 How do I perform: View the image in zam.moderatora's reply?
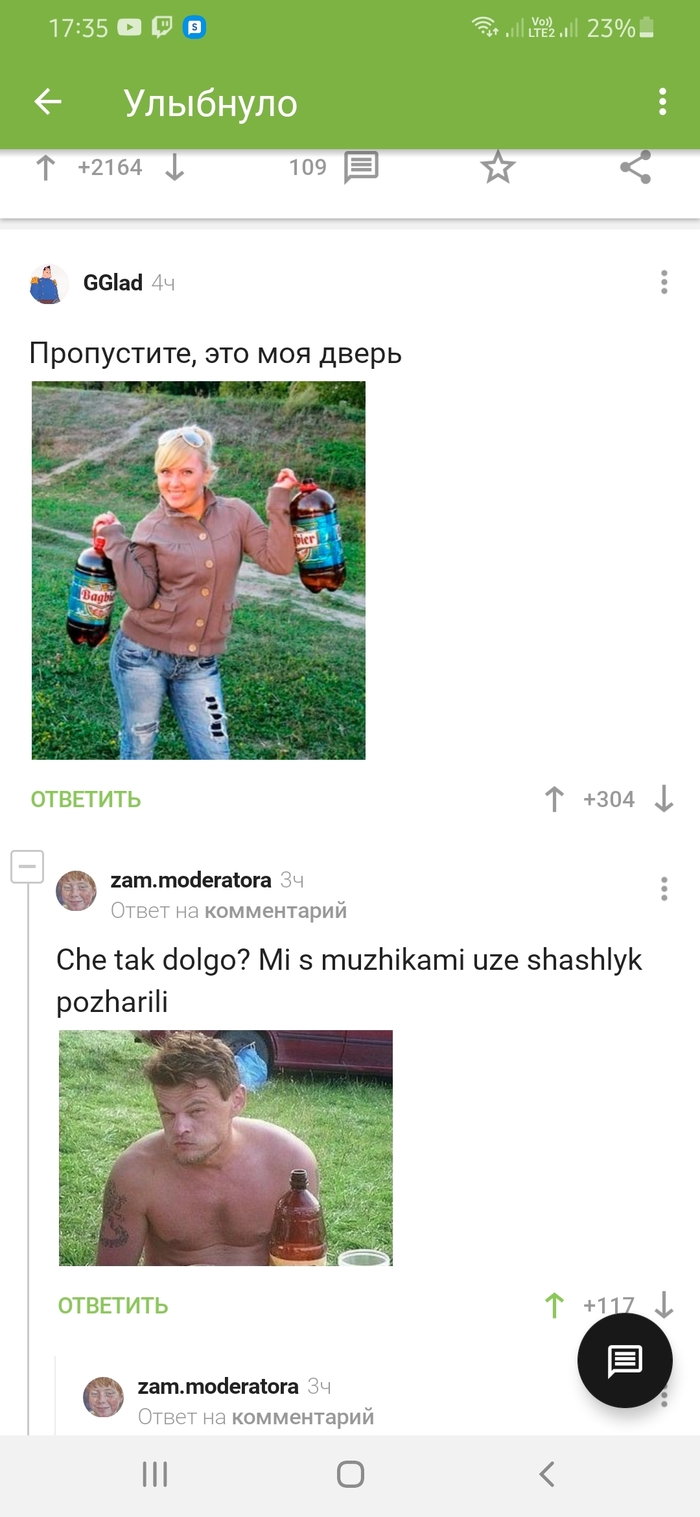[225, 1148]
